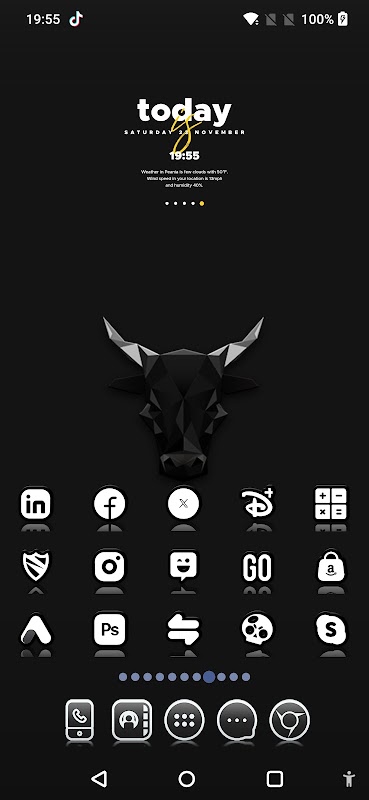Open the smiling chat bubble app
Screen dimensions: 369x800
(184, 566)
